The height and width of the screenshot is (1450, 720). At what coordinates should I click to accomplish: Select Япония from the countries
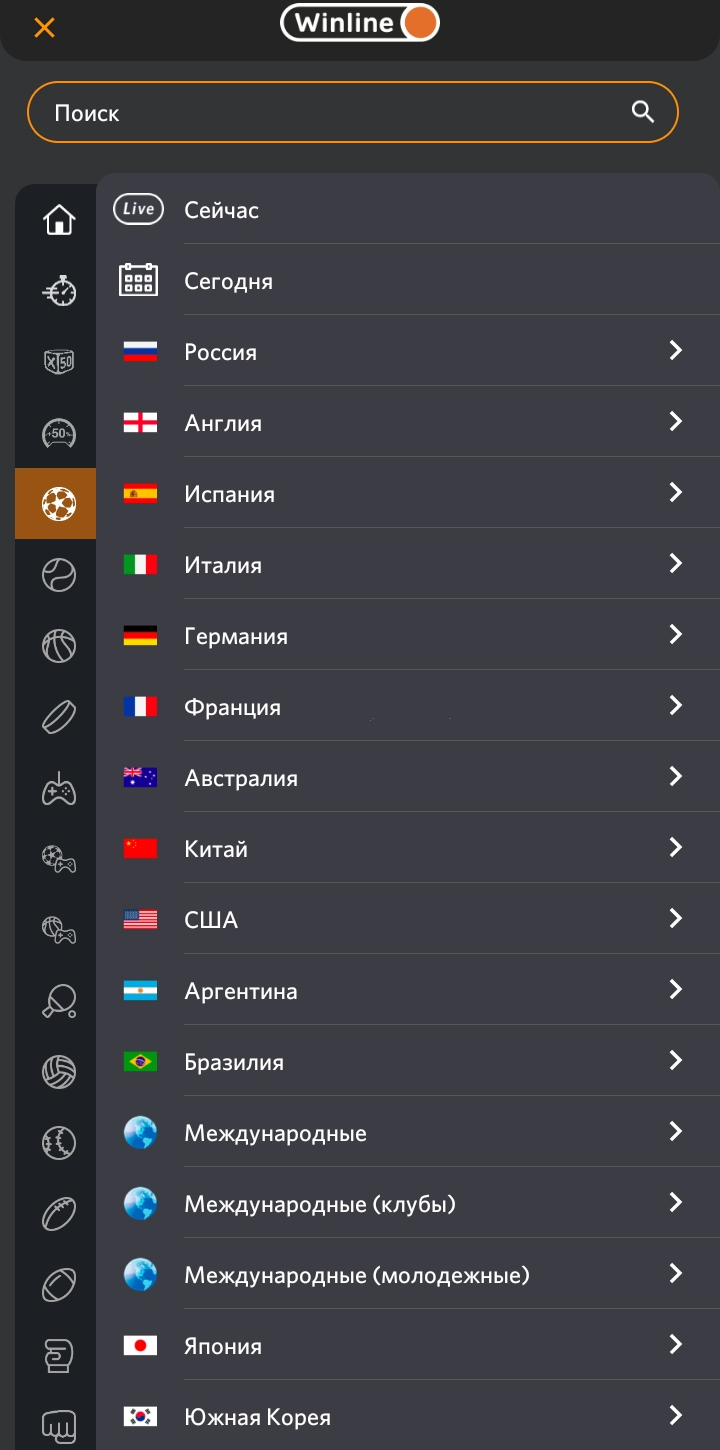click(400, 1346)
